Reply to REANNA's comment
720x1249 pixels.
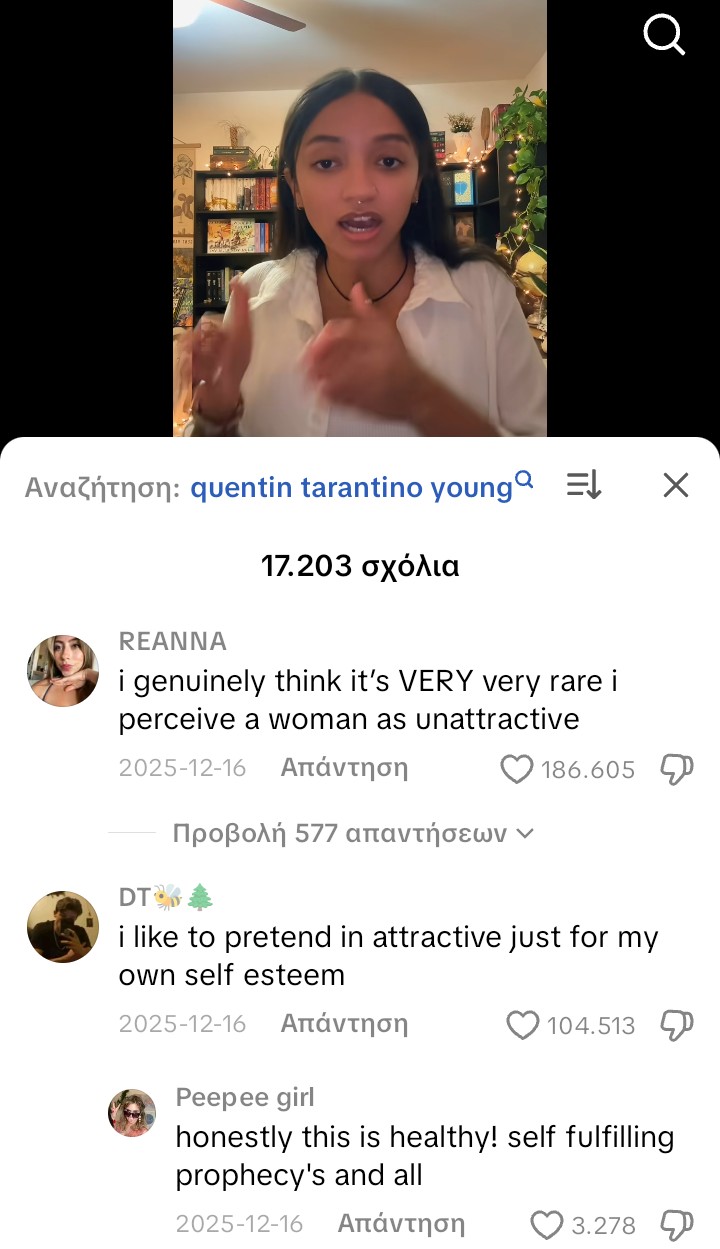[x=344, y=768]
